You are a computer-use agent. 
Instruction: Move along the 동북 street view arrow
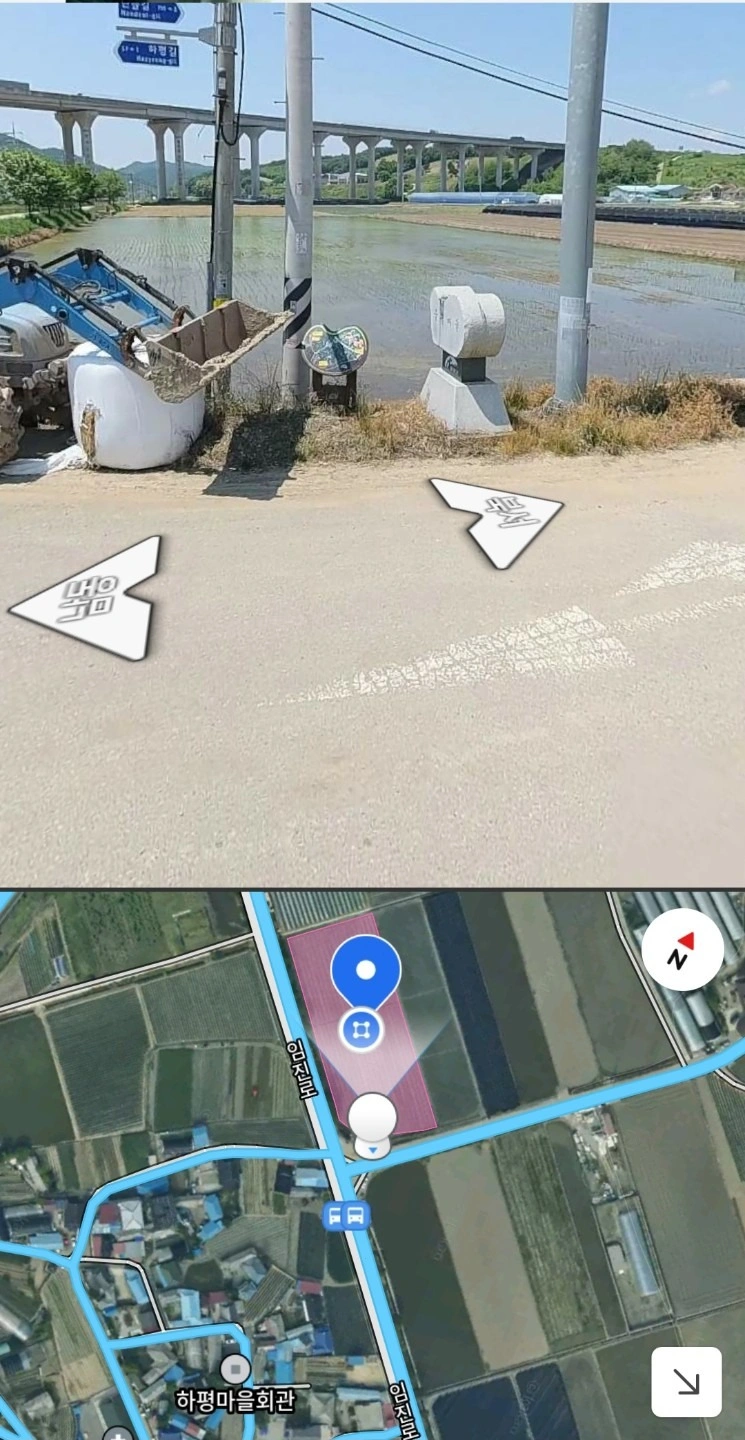point(92,597)
